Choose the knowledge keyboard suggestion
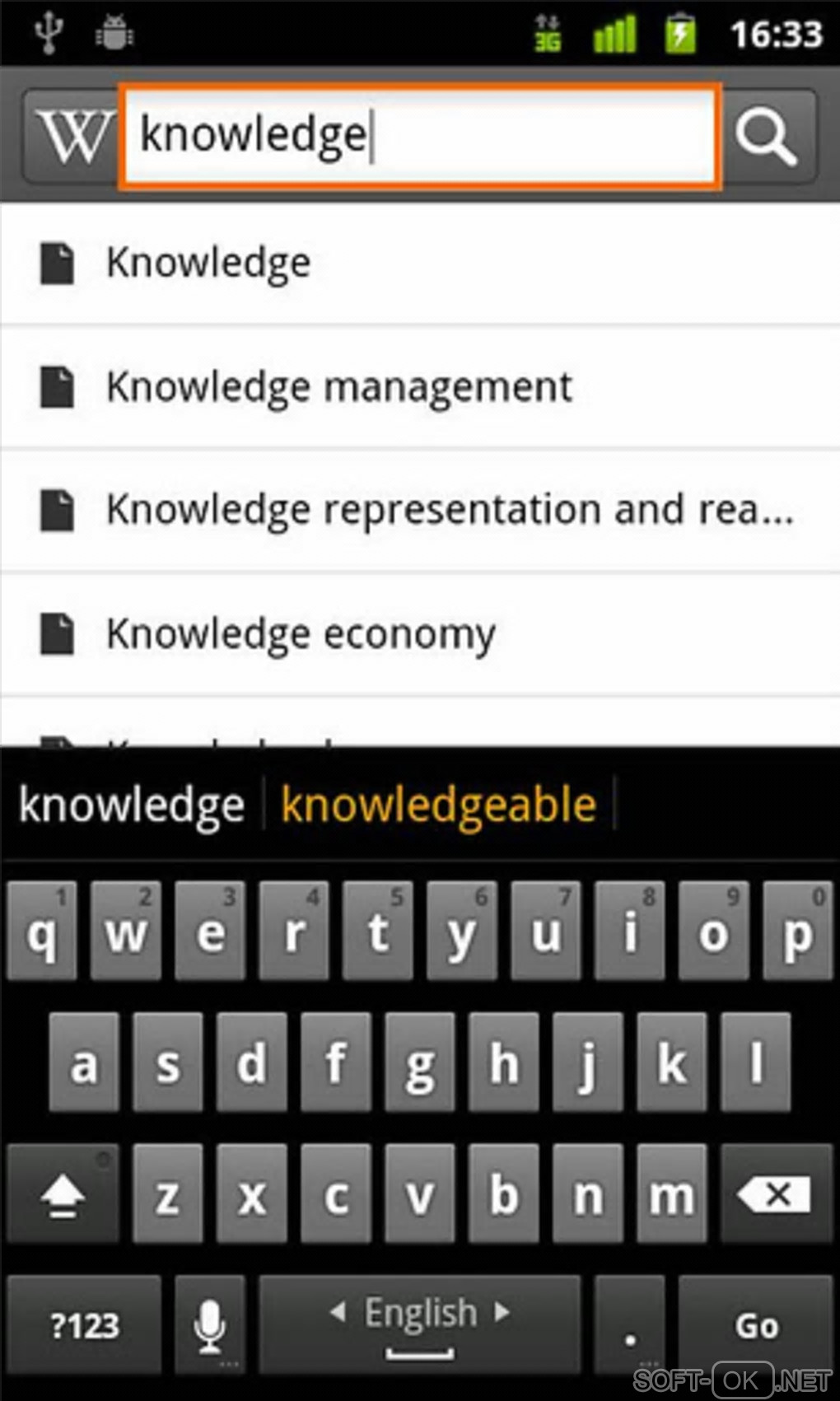Viewport: 840px width, 1401px height. (132, 805)
